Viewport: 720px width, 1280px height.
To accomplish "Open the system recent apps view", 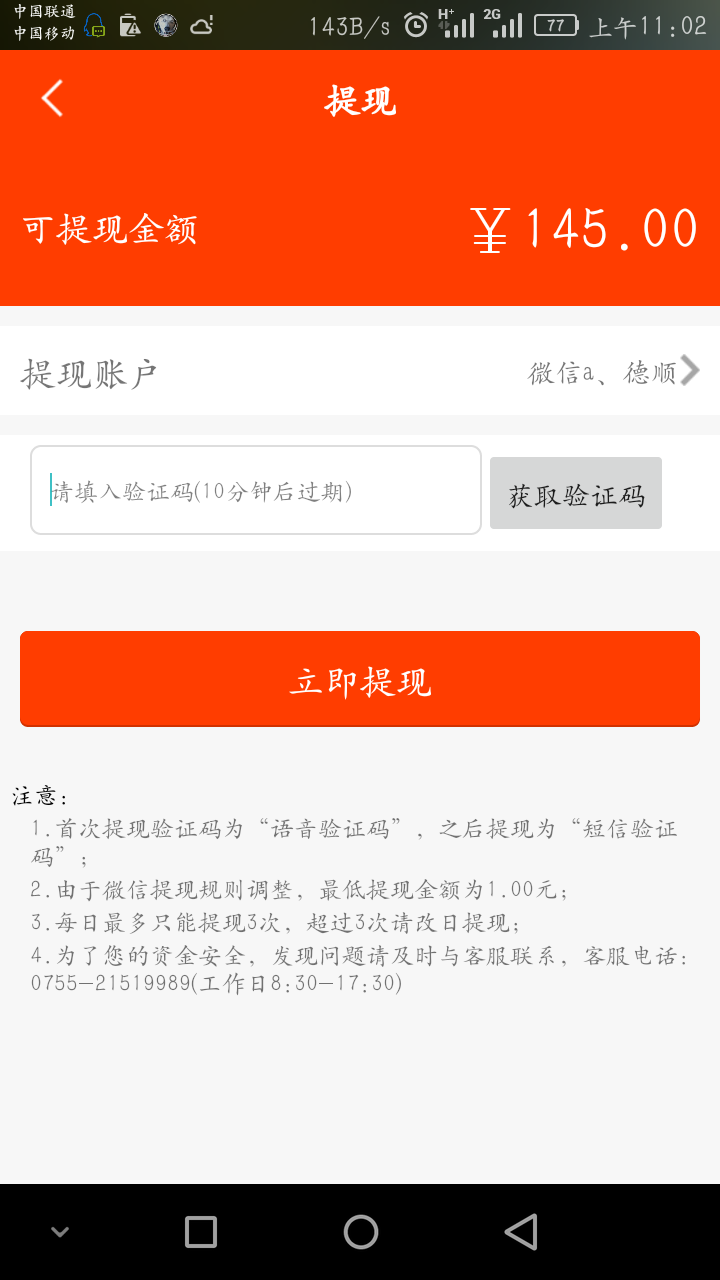I will (x=201, y=1231).
